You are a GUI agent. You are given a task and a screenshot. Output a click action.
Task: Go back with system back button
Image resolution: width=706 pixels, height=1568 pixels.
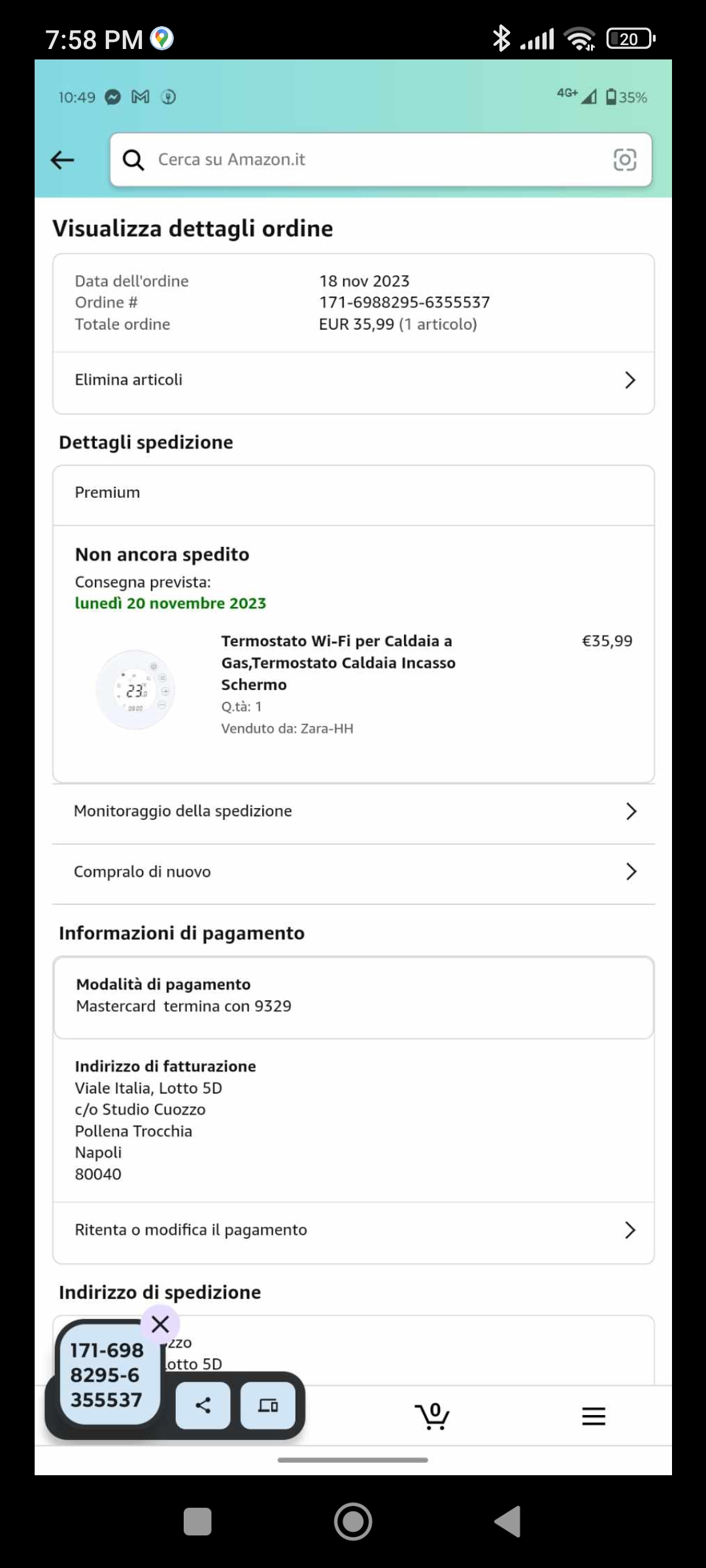point(508,1522)
